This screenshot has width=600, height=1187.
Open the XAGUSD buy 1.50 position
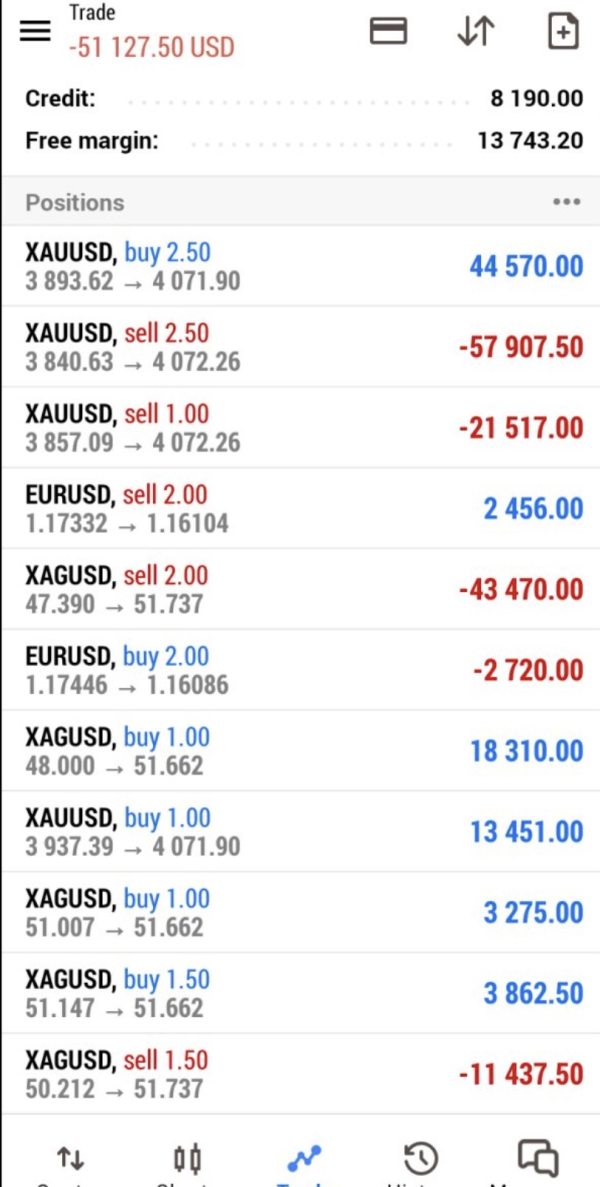tap(300, 993)
